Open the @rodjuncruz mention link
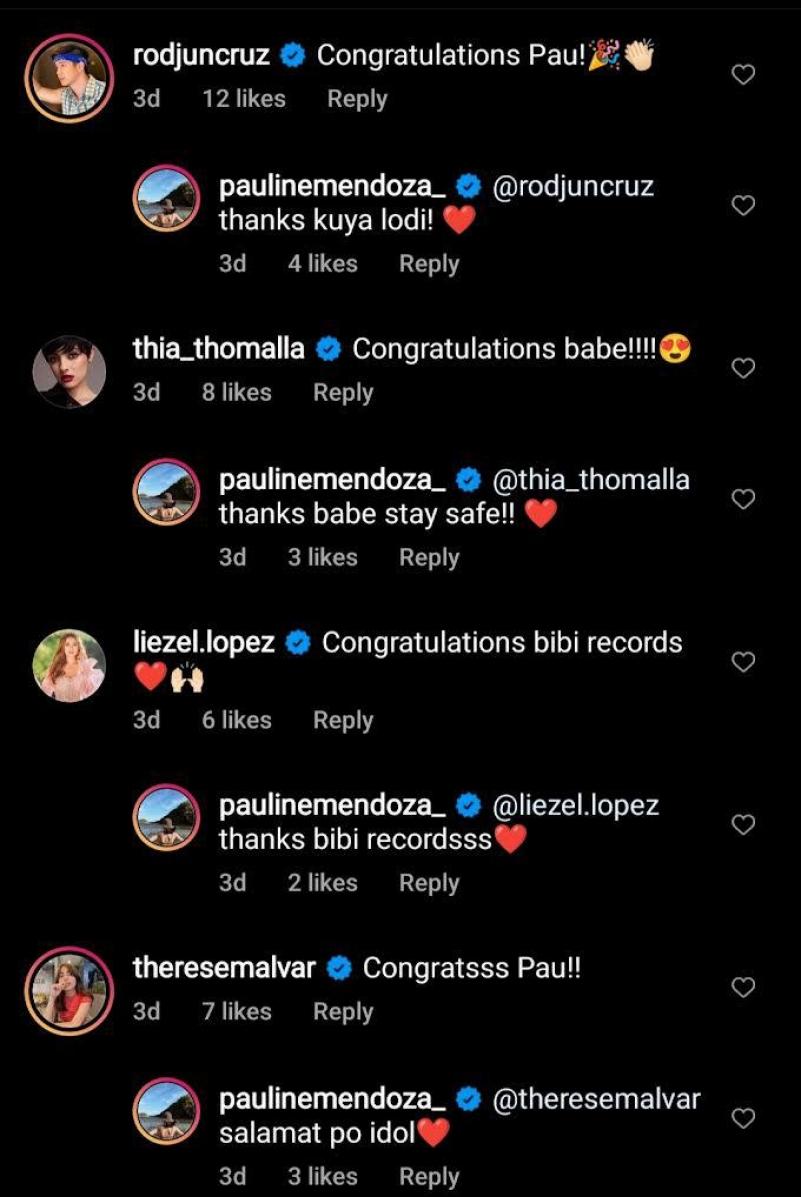This screenshot has height=1197, width=801. coord(573,186)
